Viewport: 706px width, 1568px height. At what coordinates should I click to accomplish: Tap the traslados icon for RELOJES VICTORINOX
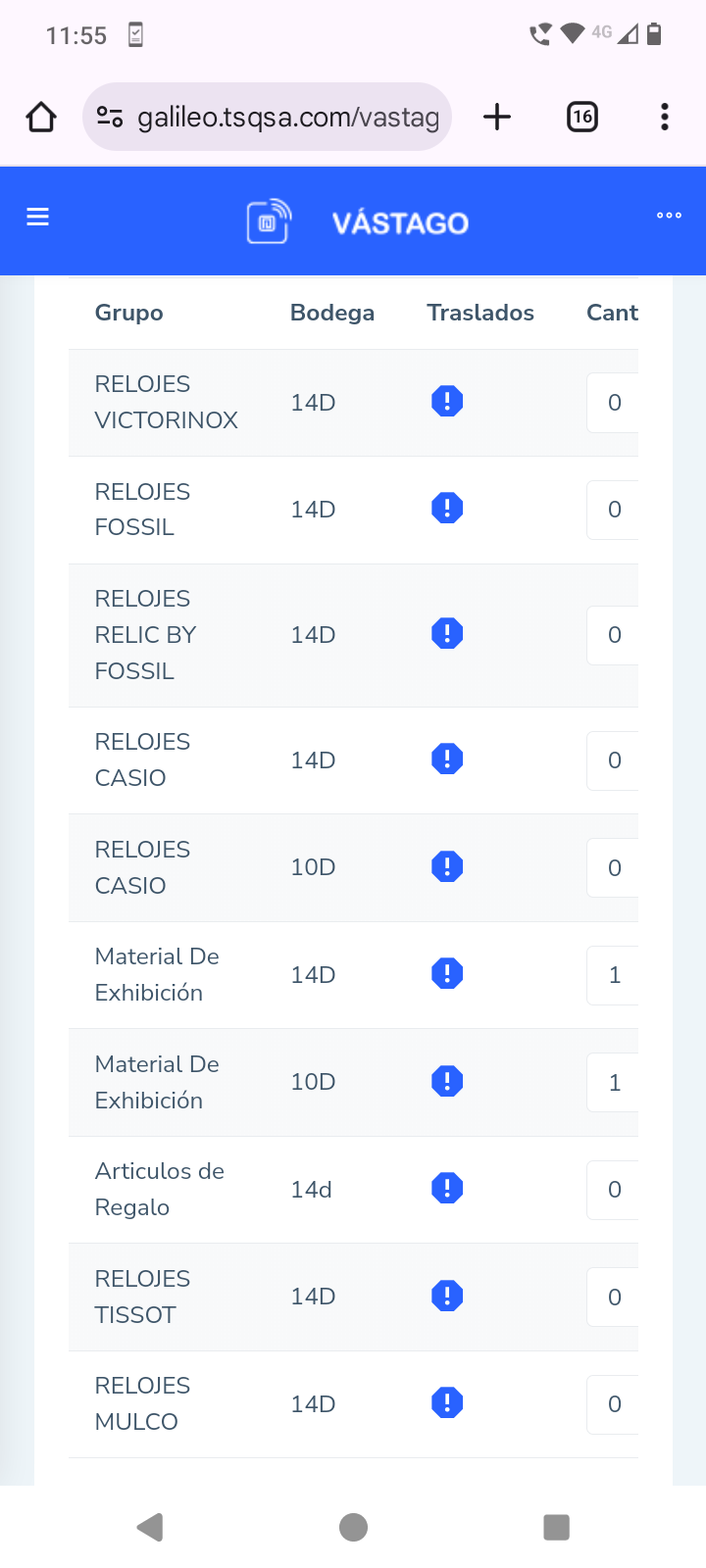click(447, 401)
